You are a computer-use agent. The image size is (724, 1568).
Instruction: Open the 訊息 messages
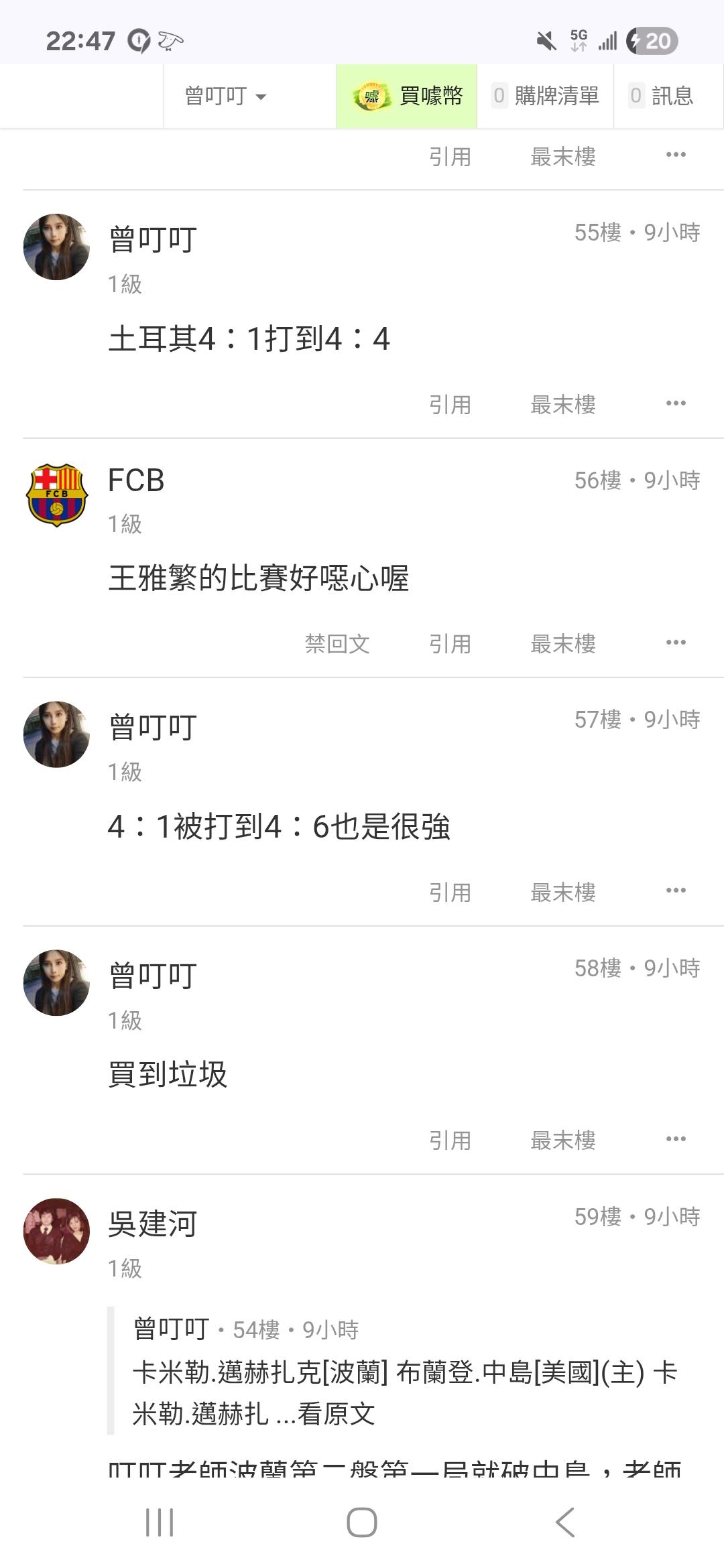(661, 96)
